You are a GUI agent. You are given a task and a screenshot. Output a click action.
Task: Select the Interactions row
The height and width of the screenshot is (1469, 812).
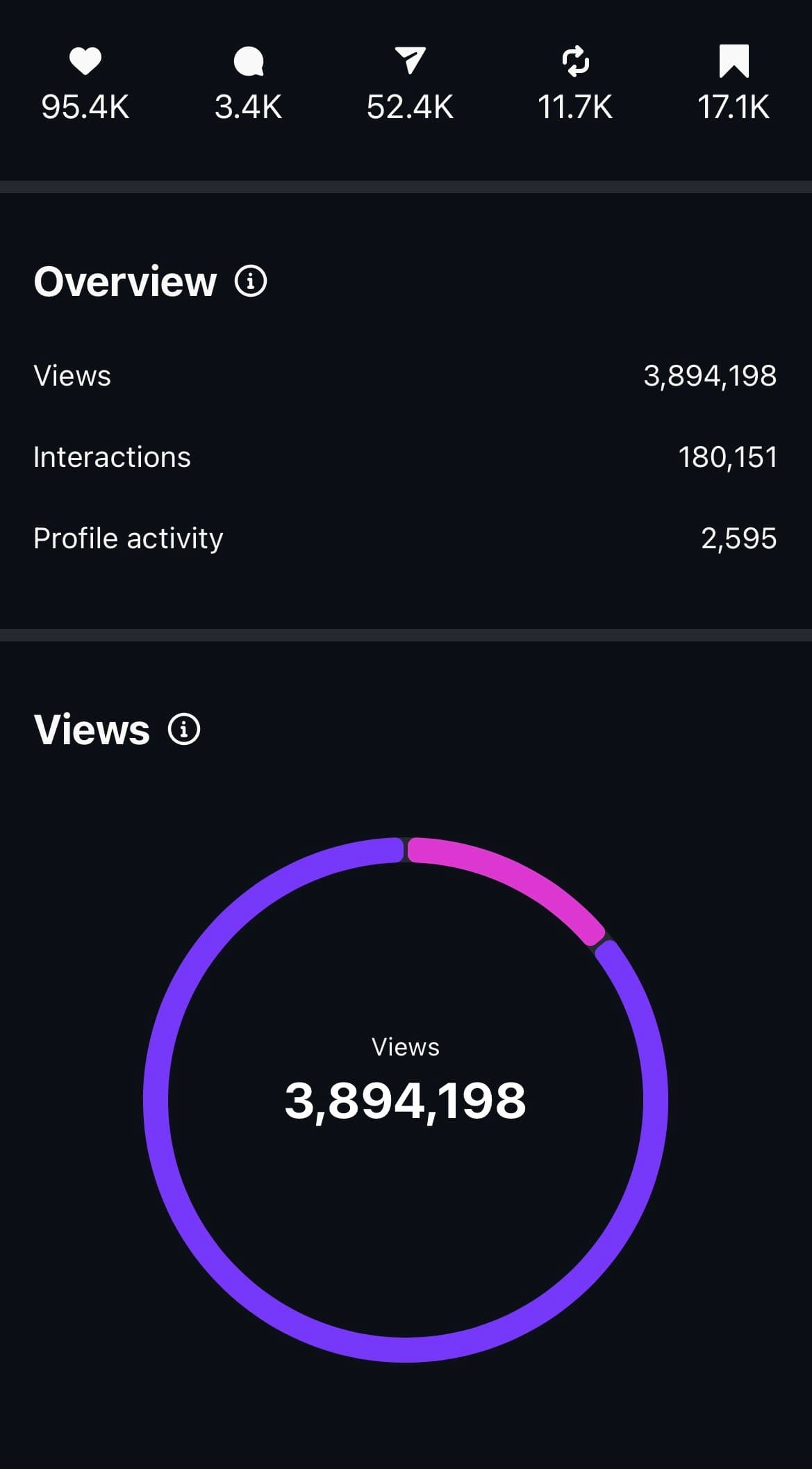click(x=113, y=457)
